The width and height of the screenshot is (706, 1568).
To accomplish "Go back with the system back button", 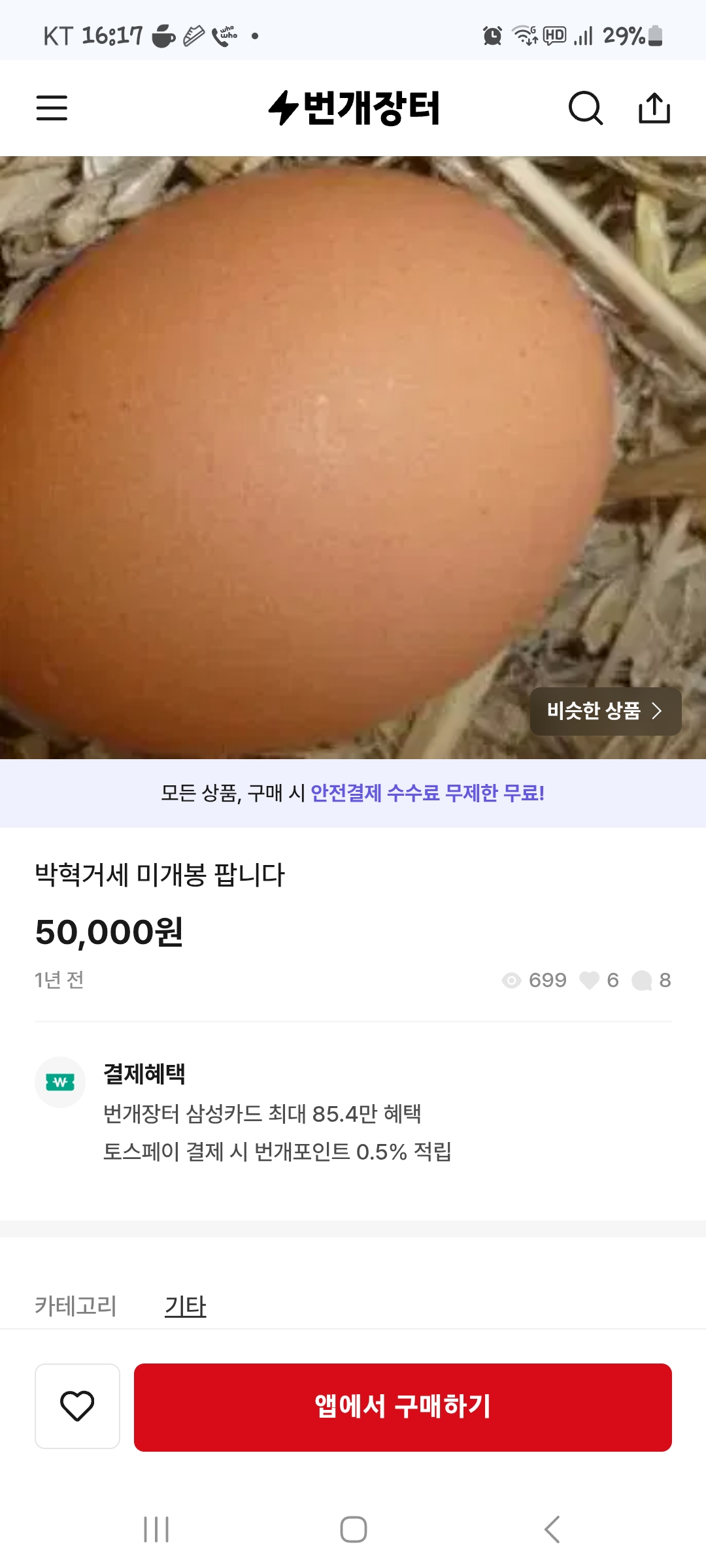I will pyautogui.click(x=552, y=1529).
